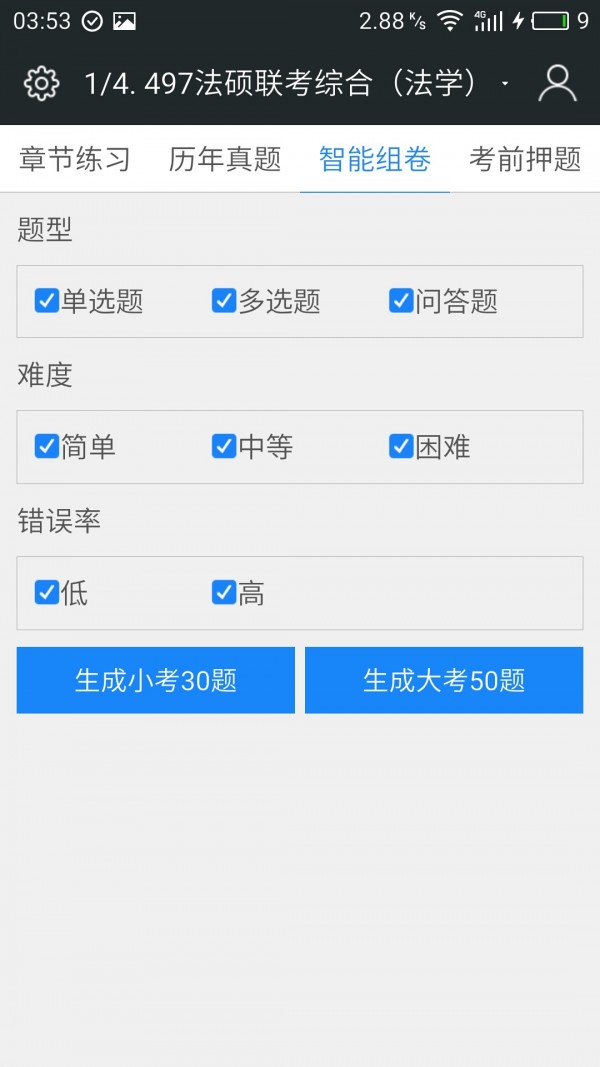Open the user profile icon
This screenshot has width=600, height=1067.
pyautogui.click(x=557, y=83)
